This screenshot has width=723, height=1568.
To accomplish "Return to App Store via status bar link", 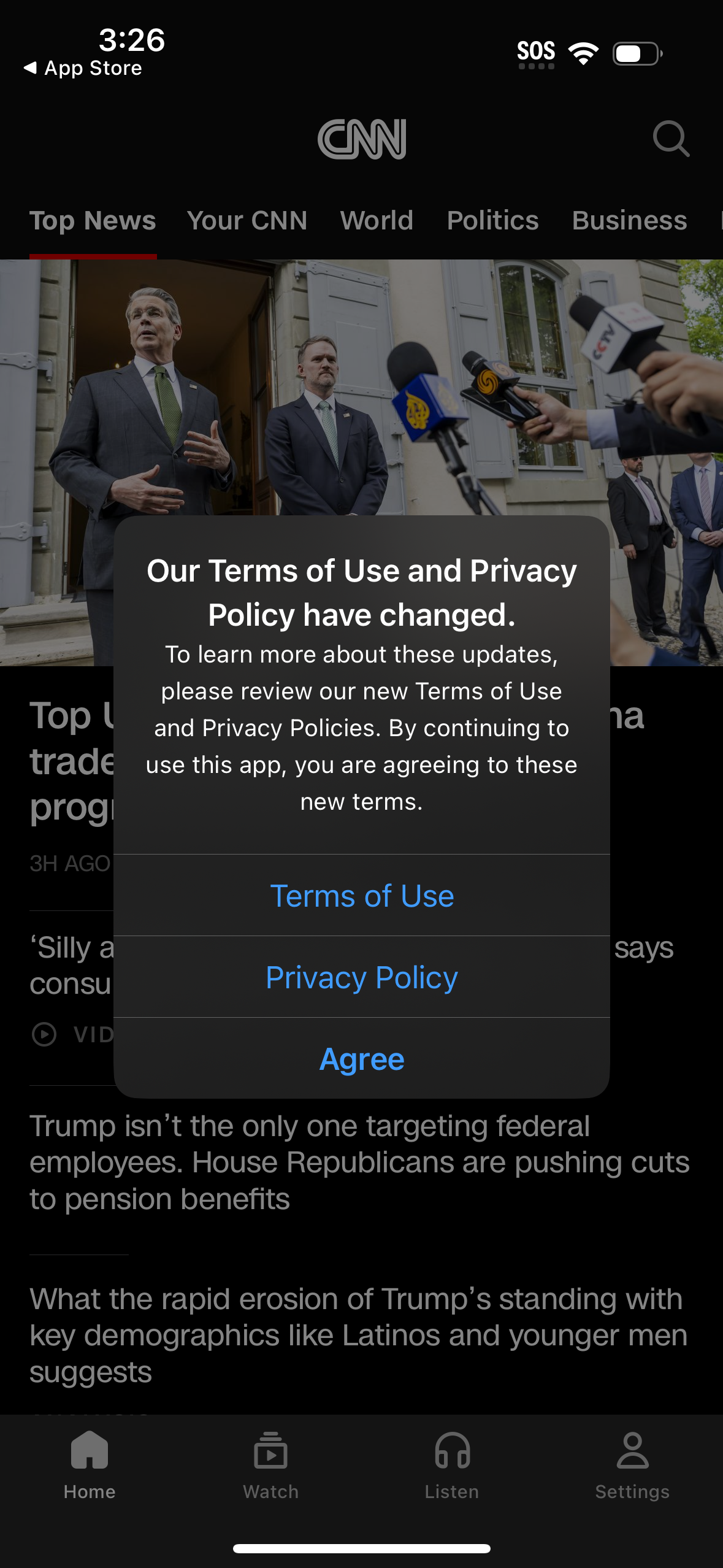I will (x=83, y=67).
